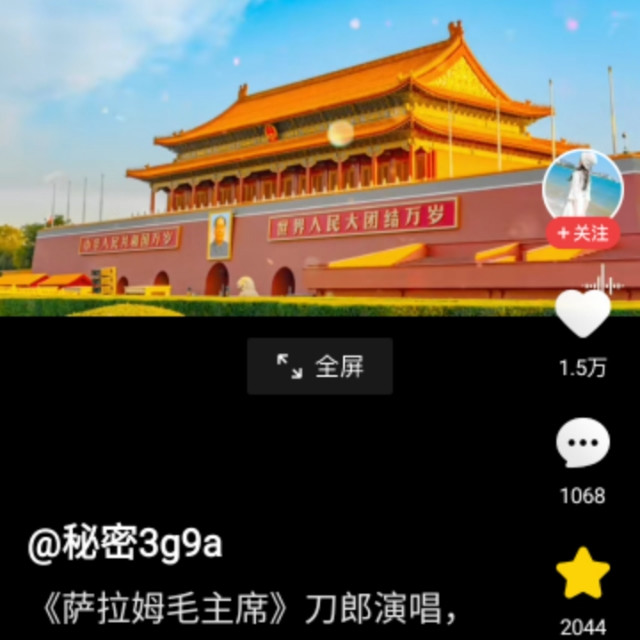Open the comments section

click(x=583, y=444)
